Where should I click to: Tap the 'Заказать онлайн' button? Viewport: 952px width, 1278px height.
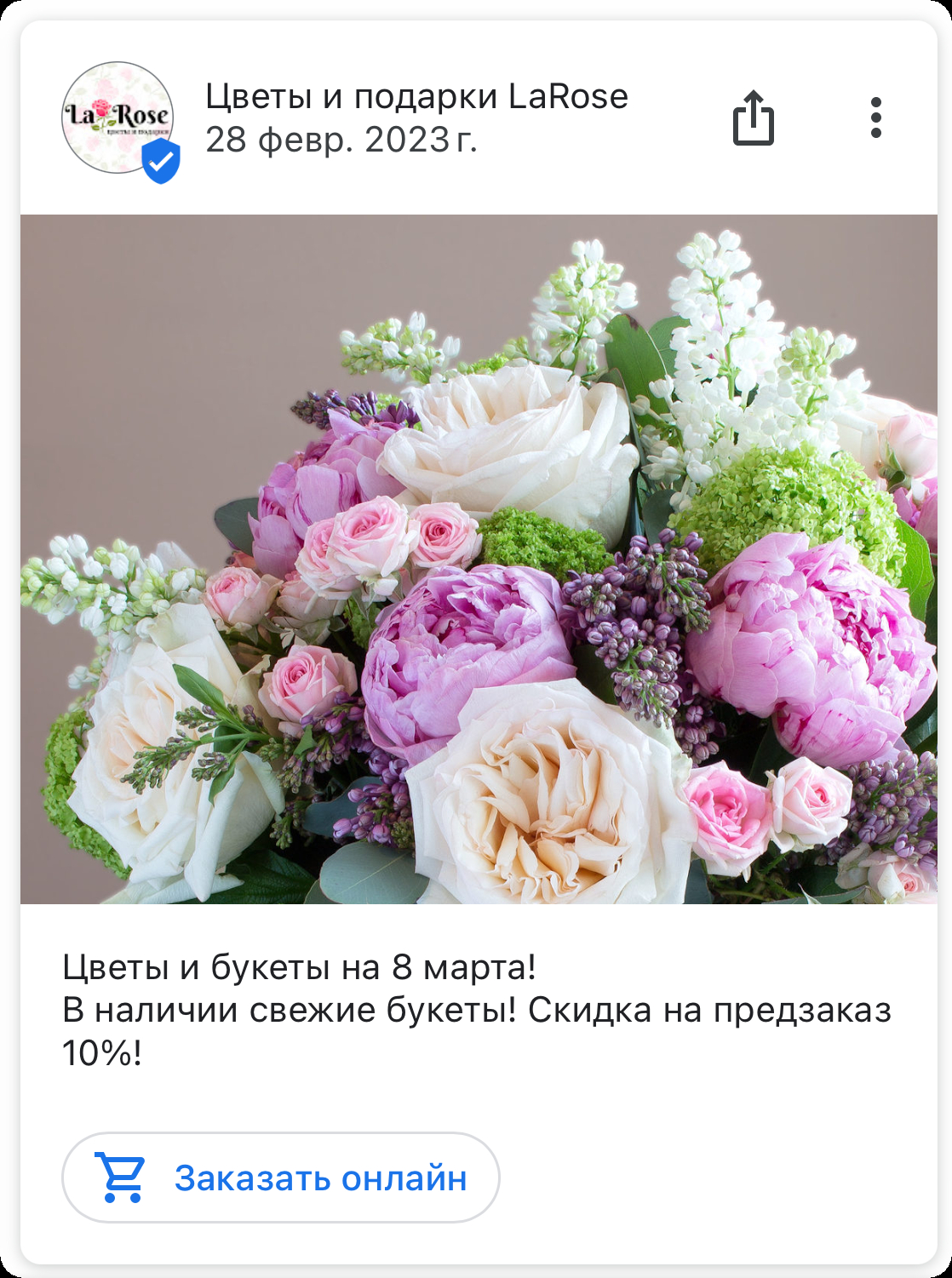pyautogui.click(x=280, y=1178)
